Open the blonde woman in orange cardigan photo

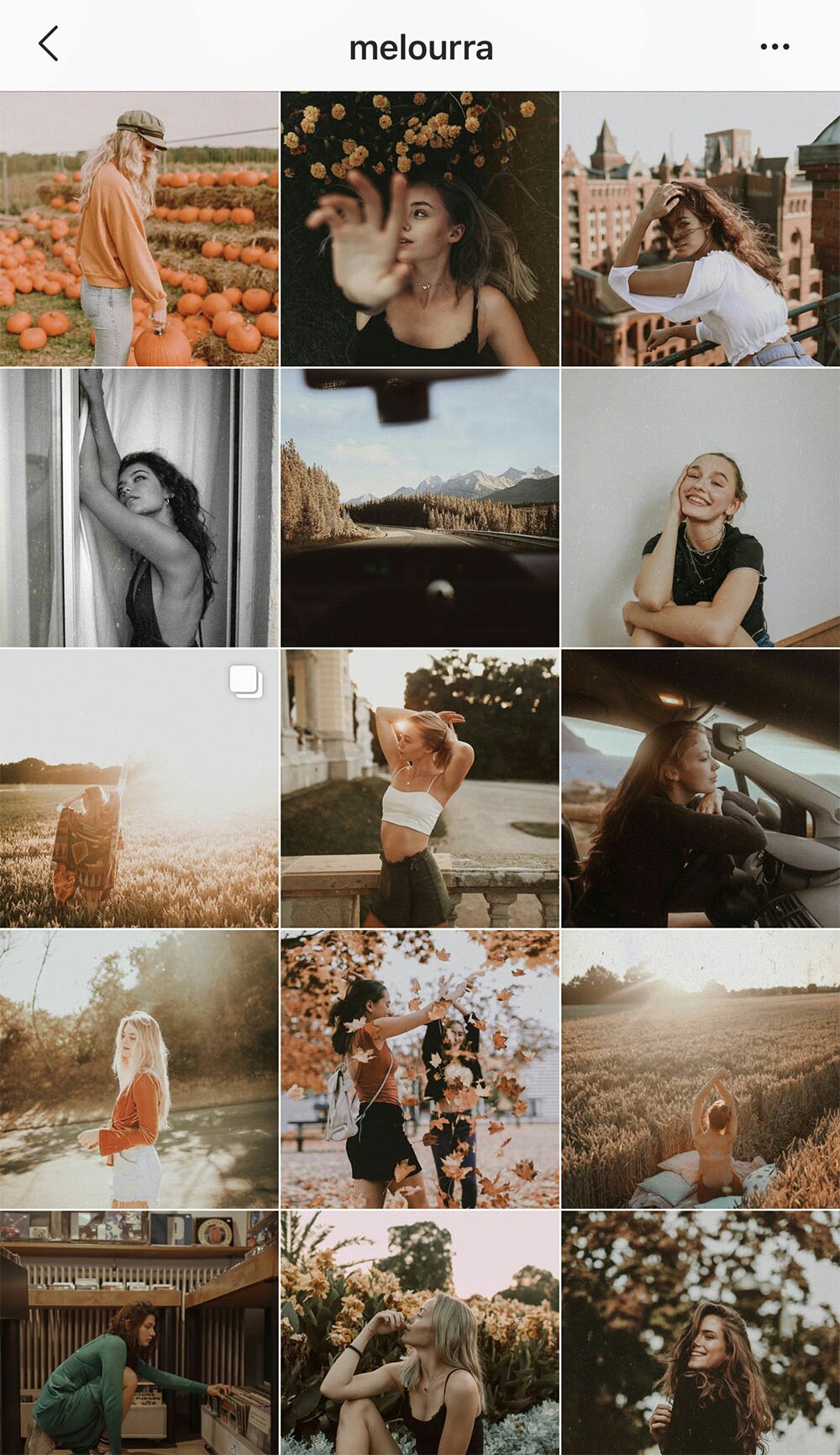[139, 1069]
